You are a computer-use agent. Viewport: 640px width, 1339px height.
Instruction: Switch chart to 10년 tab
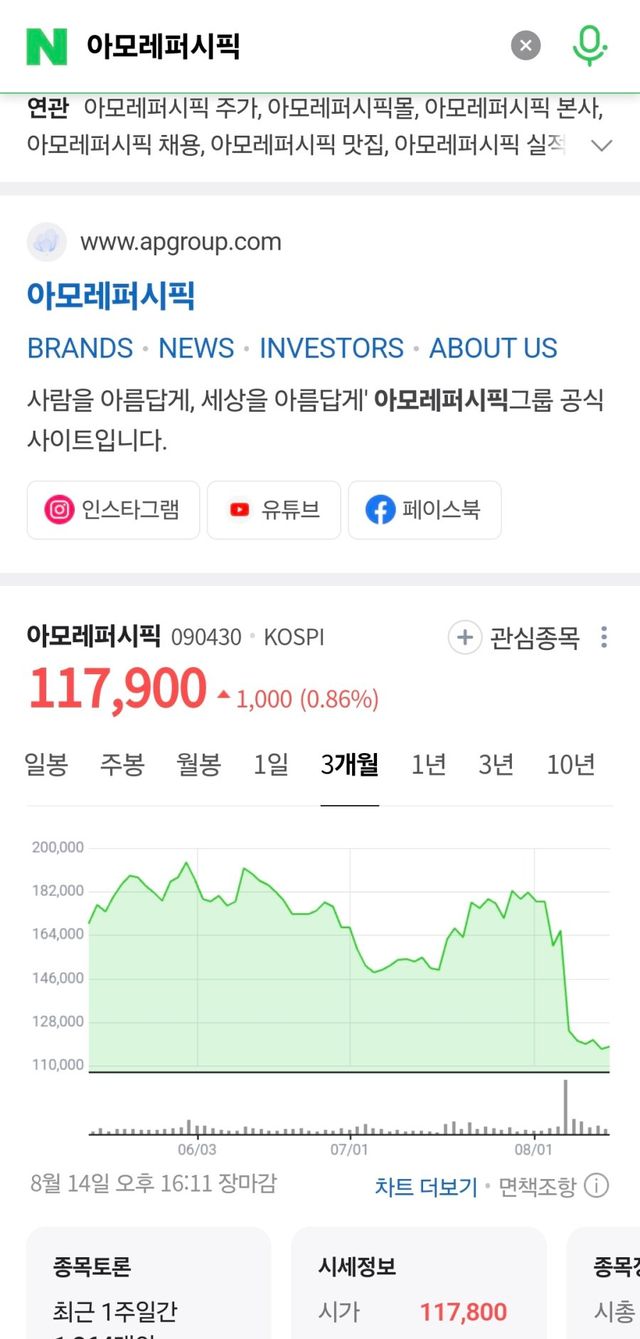(571, 765)
